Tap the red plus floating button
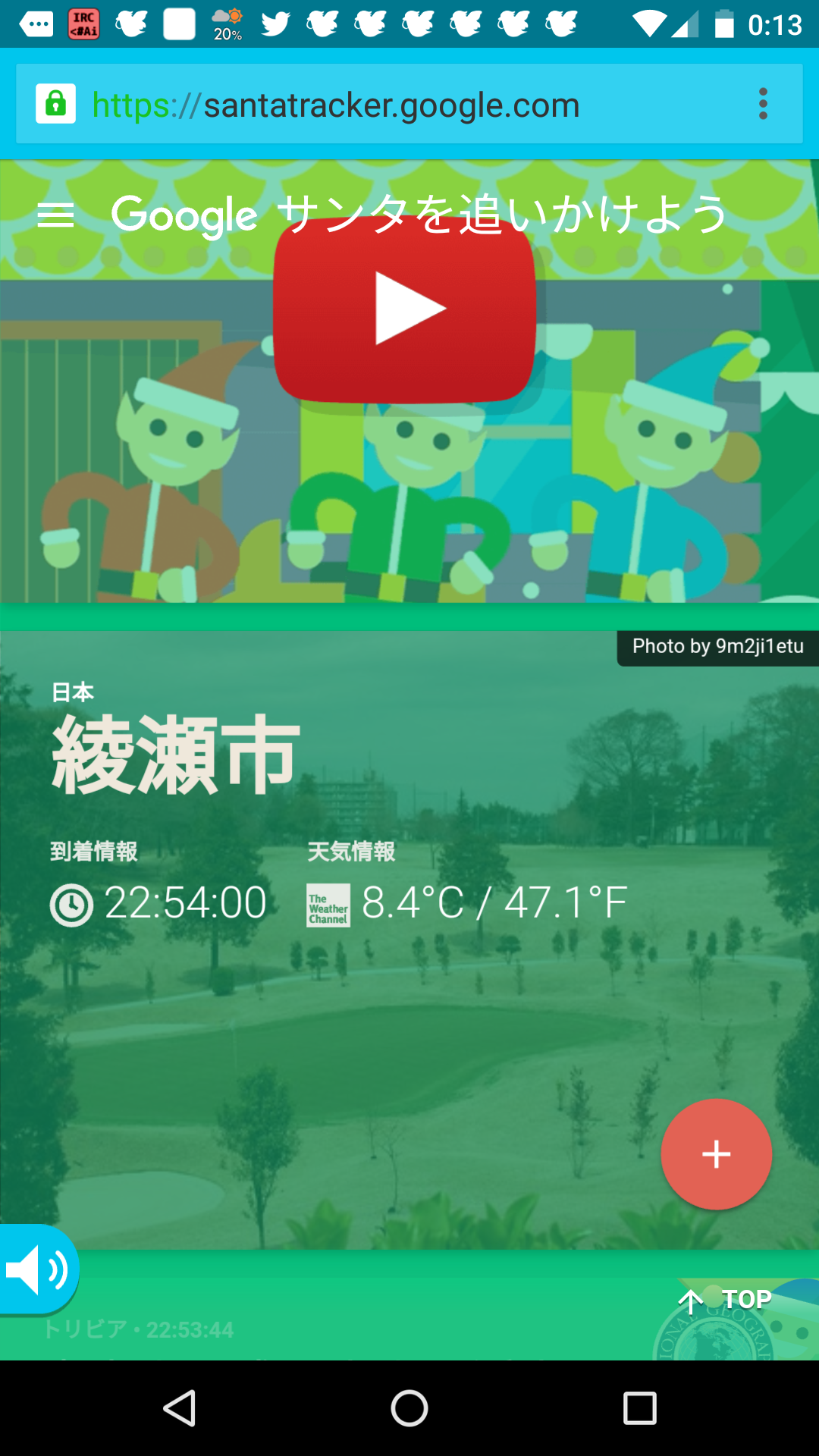Screen dimensions: 819x1456 (x=716, y=1153)
